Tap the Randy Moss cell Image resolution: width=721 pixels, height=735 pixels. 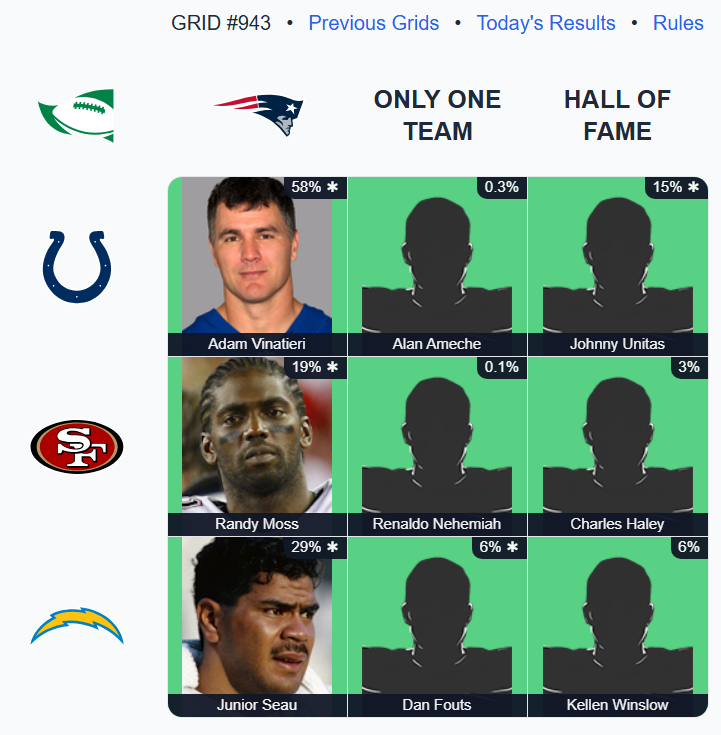click(257, 447)
